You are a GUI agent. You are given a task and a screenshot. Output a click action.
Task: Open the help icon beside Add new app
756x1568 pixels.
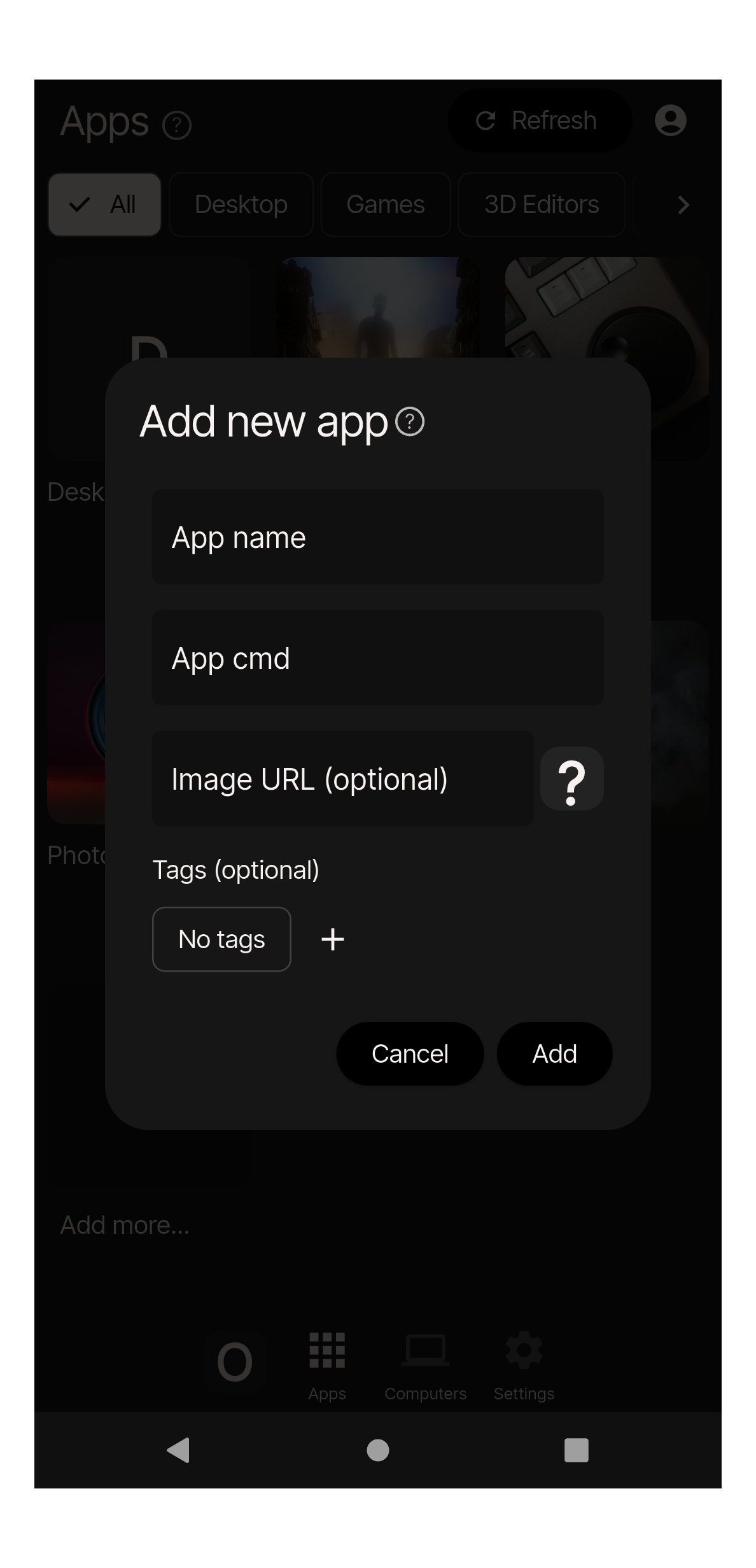click(x=410, y=422)
